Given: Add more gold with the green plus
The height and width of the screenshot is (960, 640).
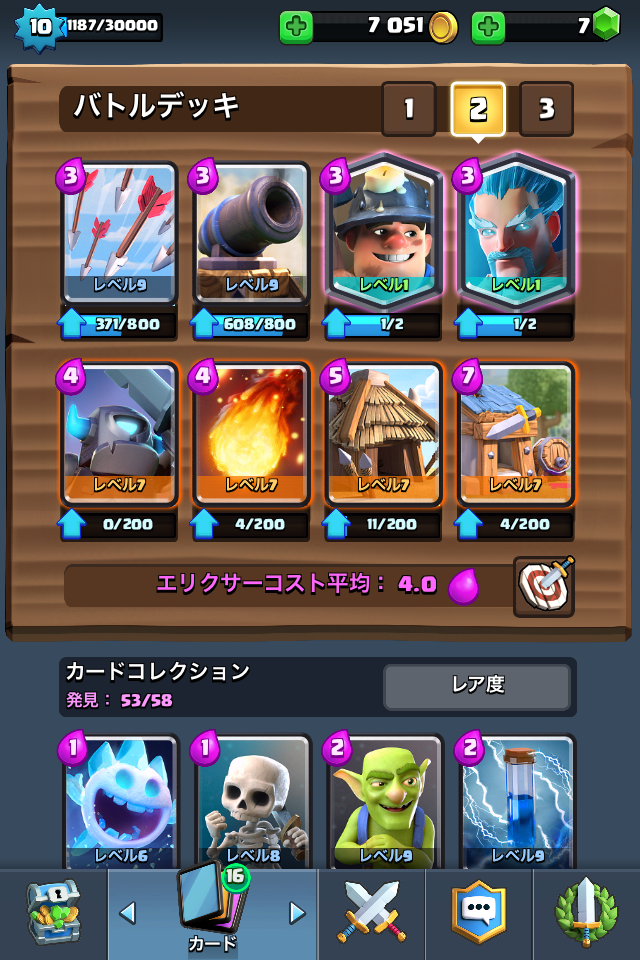Looking at the screenshot, I should pos(296,27).
